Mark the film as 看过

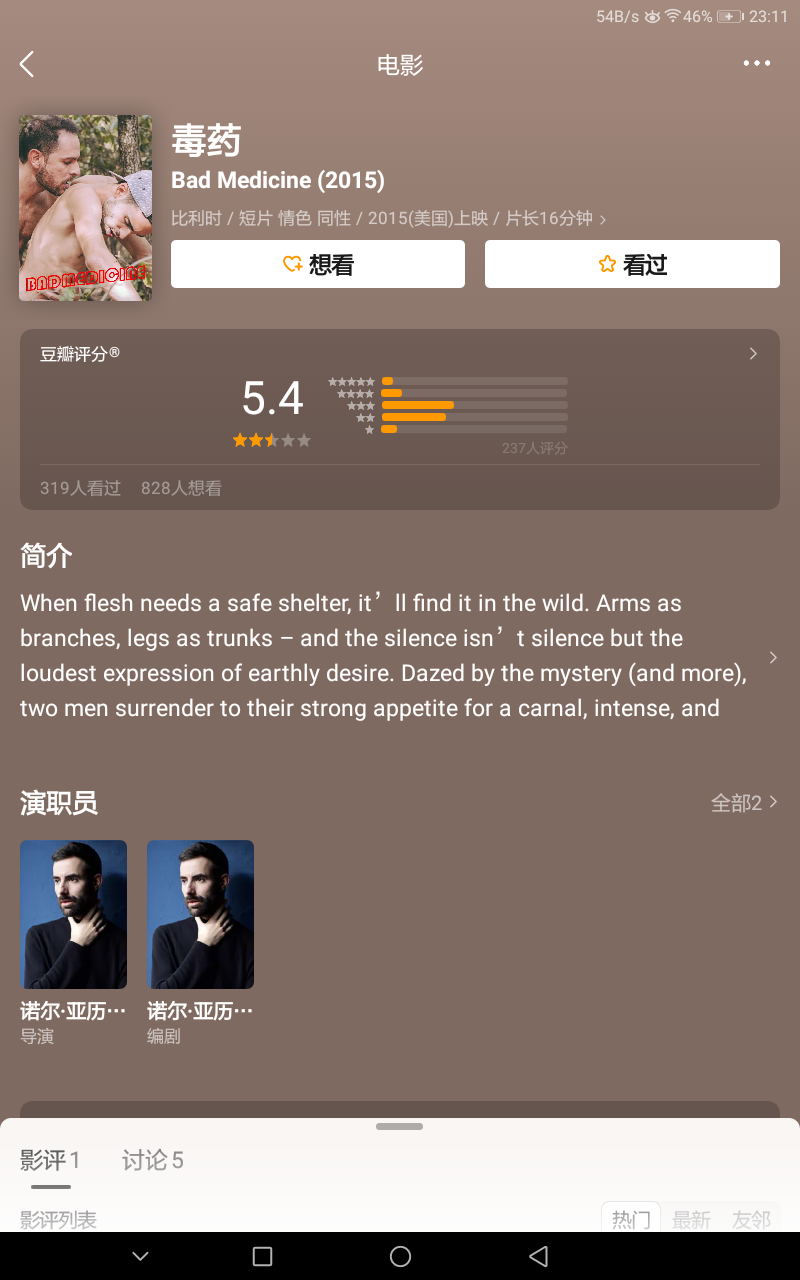pos(632,264)
